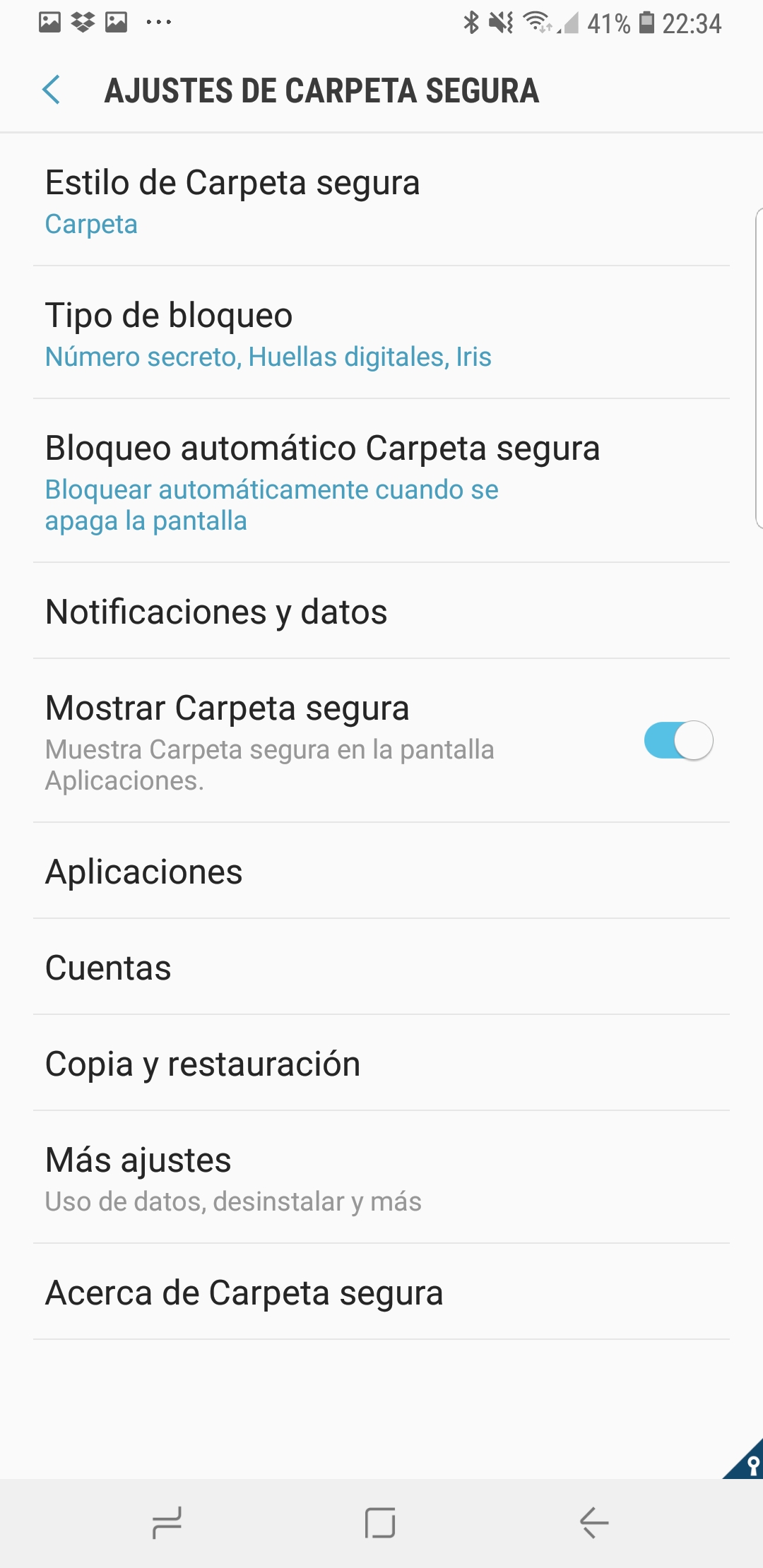Screen dimensions: 763x1568
Task: Open Estilo de Carpeta segura
Action: pos(381,200)
